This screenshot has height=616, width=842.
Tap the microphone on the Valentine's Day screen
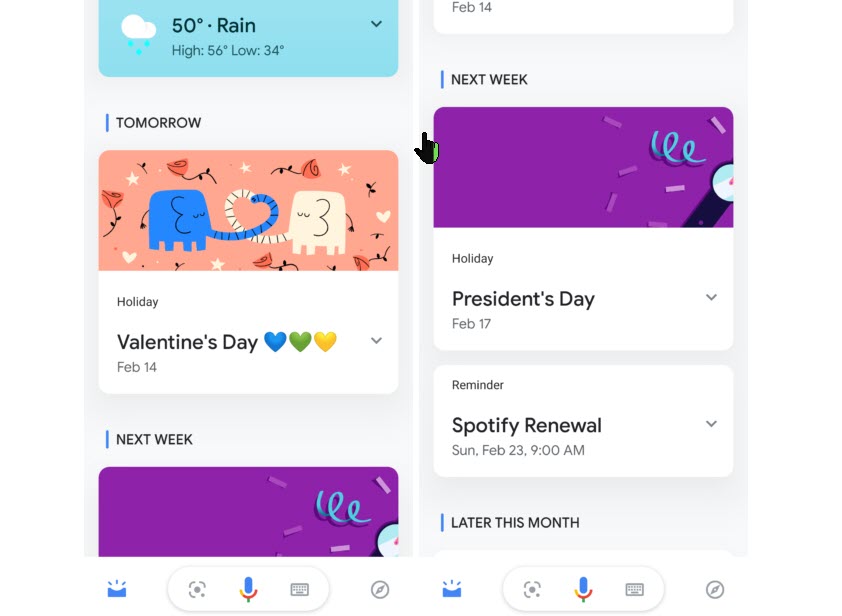pos(248,589)
